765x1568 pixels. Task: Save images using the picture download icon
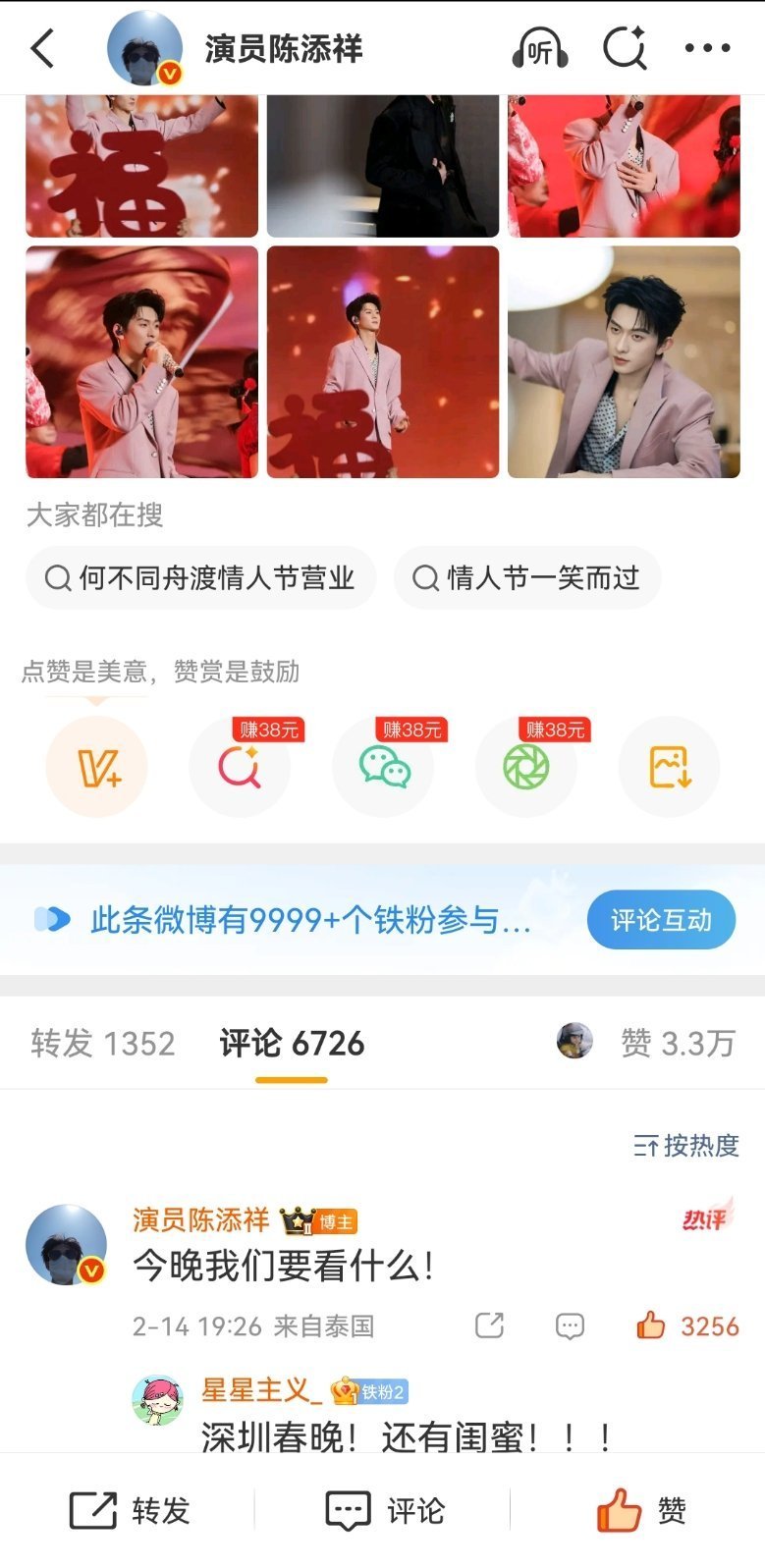tap(668, 767)
